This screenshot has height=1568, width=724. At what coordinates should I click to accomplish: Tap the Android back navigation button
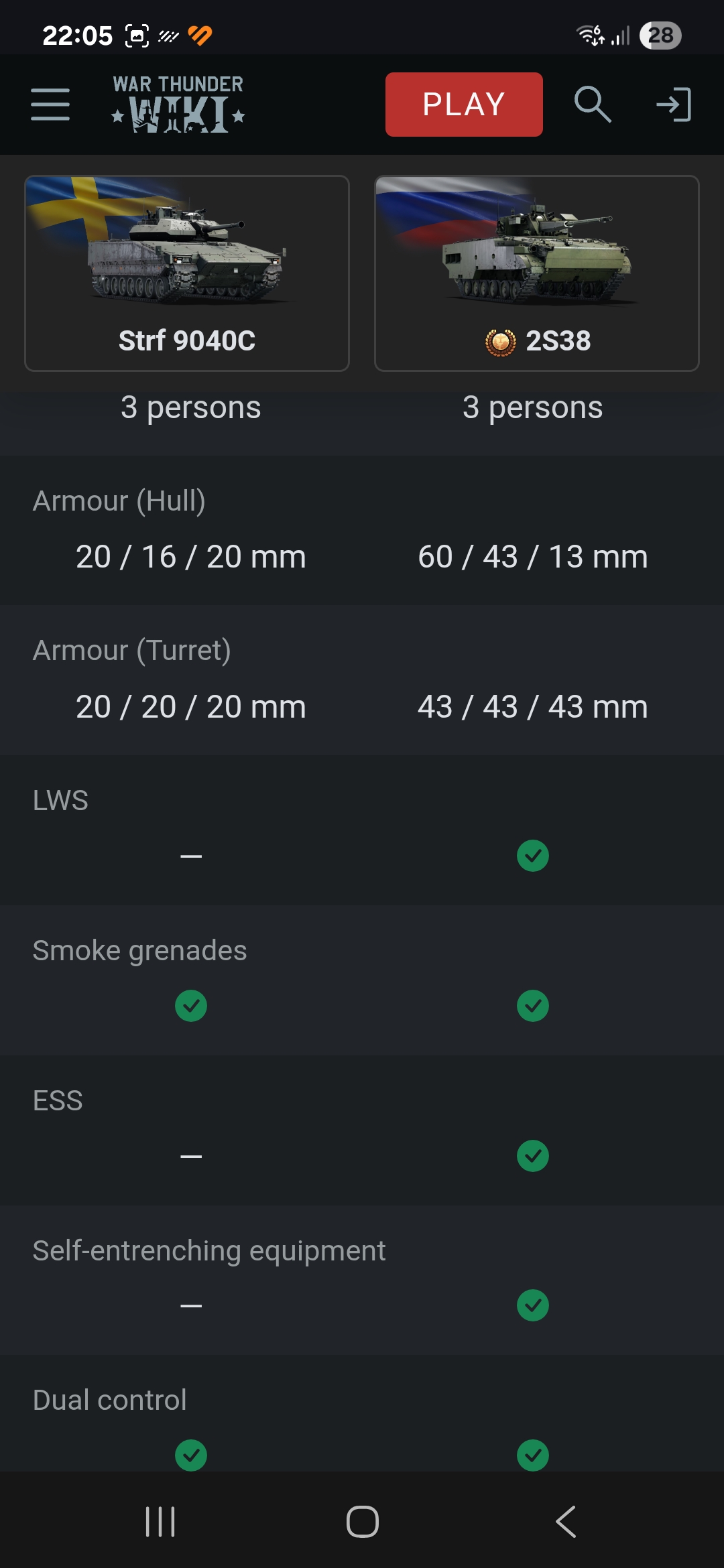coord(566,1522)
